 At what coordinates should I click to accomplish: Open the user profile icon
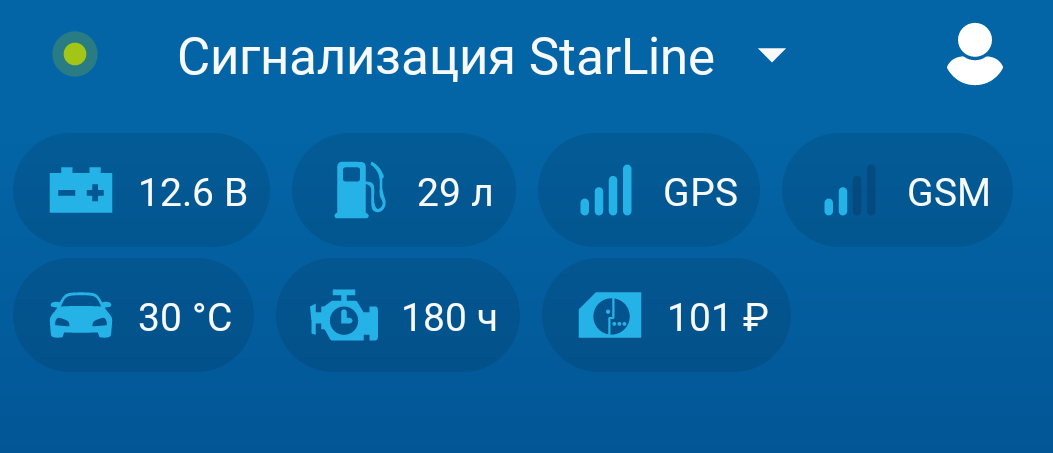click(974, 56)
